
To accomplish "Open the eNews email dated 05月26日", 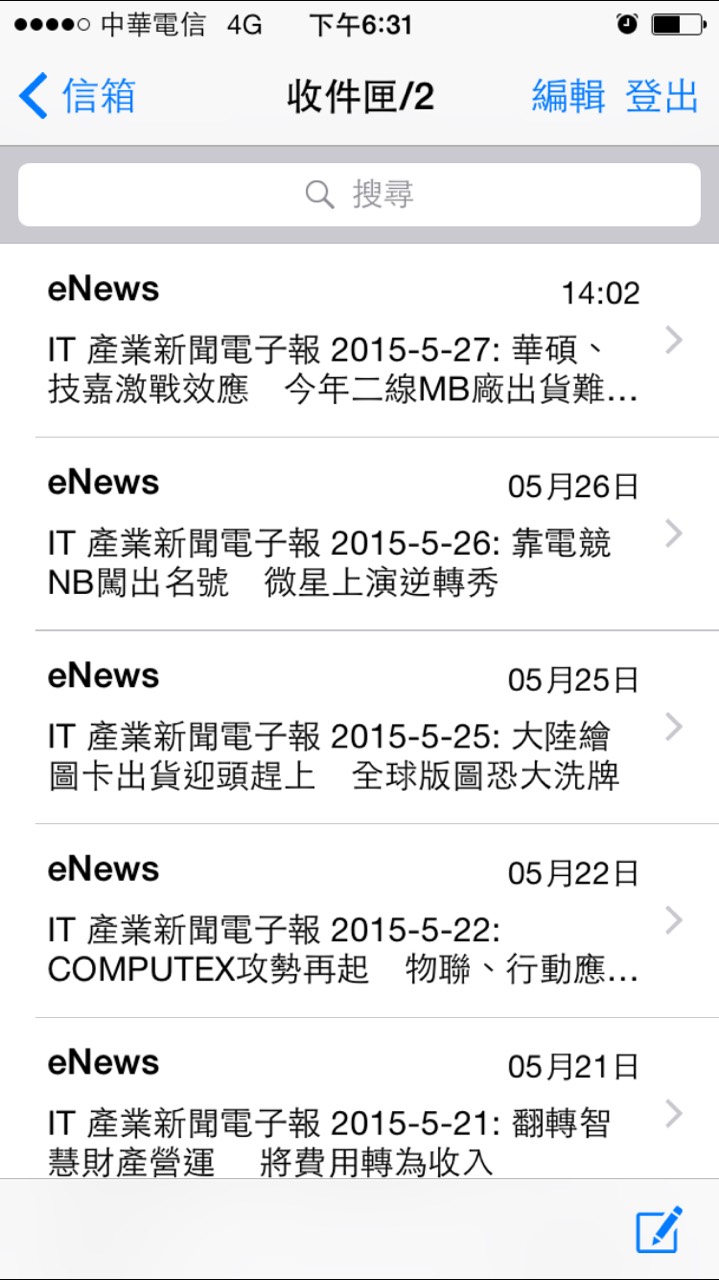I will coord(359,534).
